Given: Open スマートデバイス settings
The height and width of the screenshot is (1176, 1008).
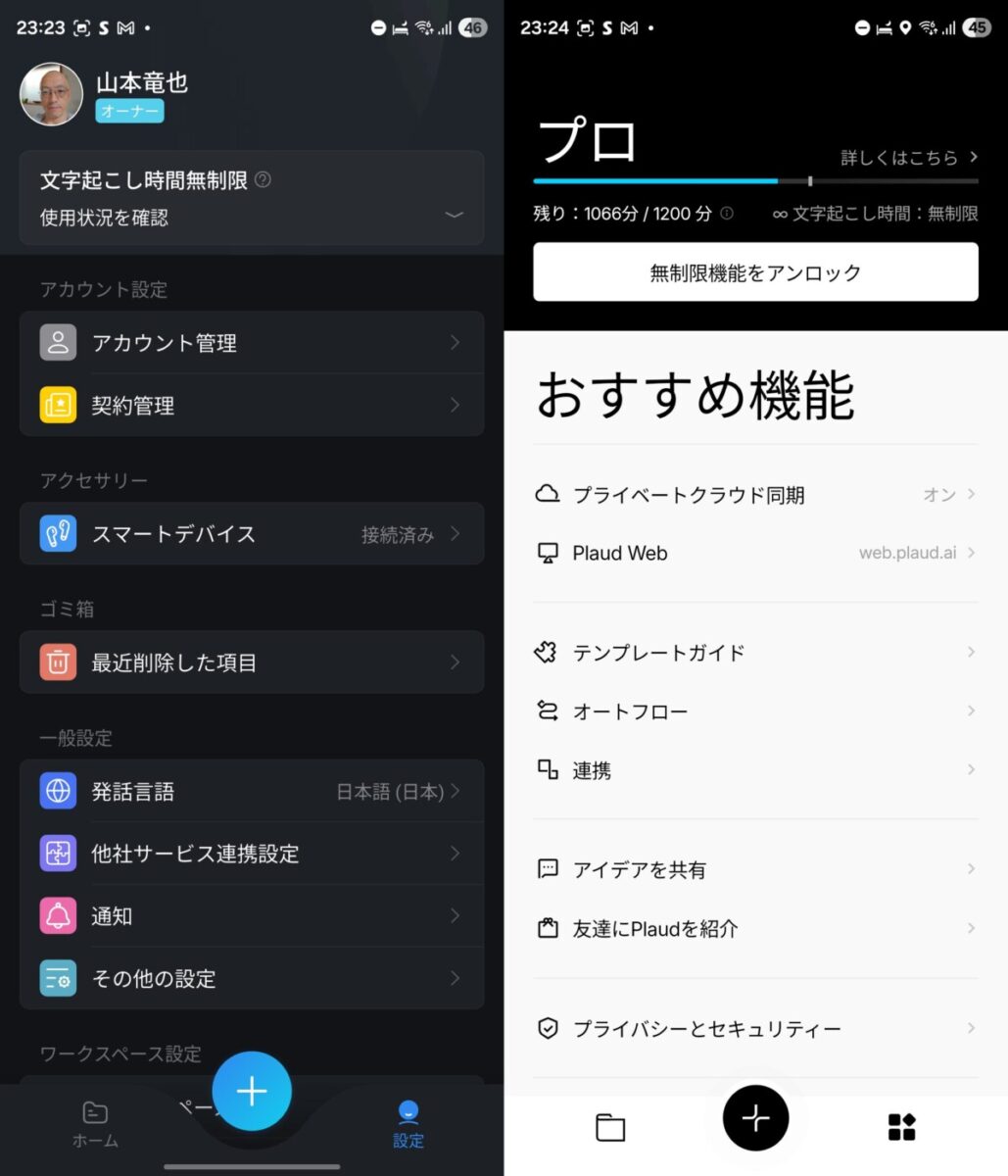Looking at the screenshot, I should coord(251,534).
